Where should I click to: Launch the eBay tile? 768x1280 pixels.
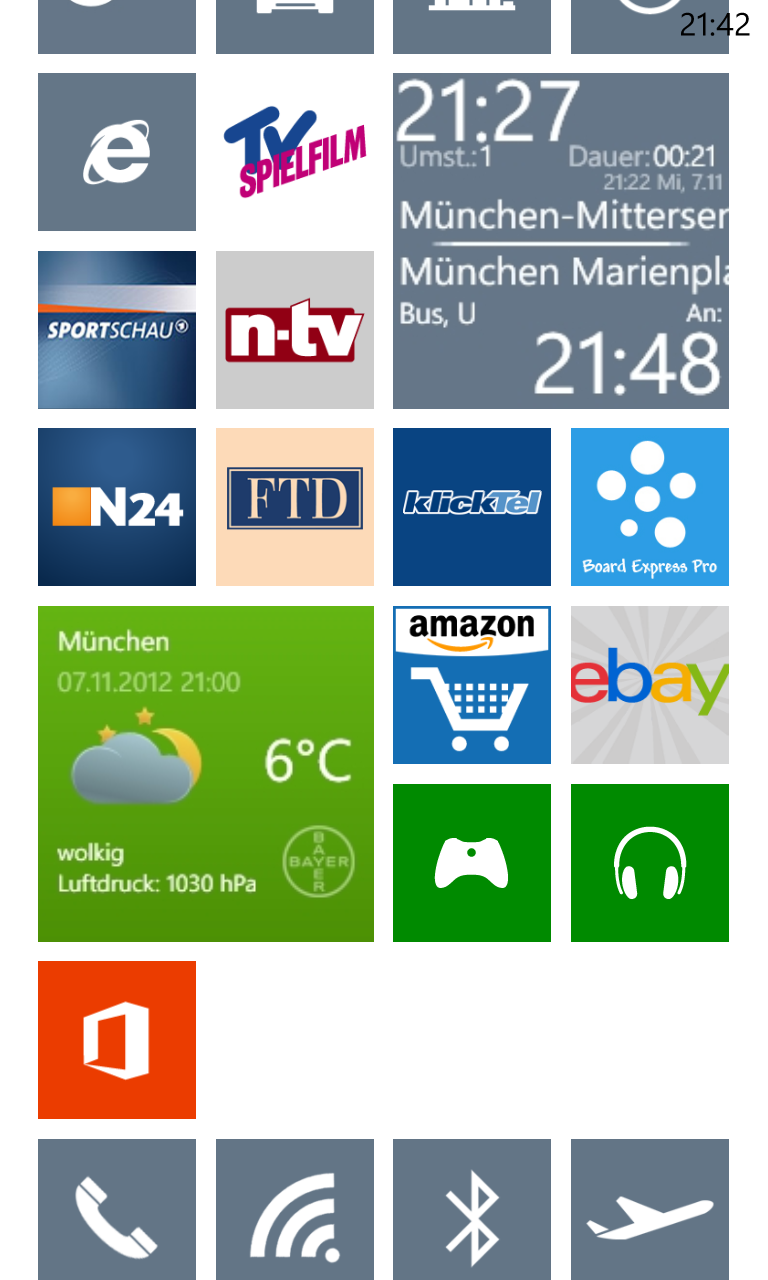[x=650, y=685]
